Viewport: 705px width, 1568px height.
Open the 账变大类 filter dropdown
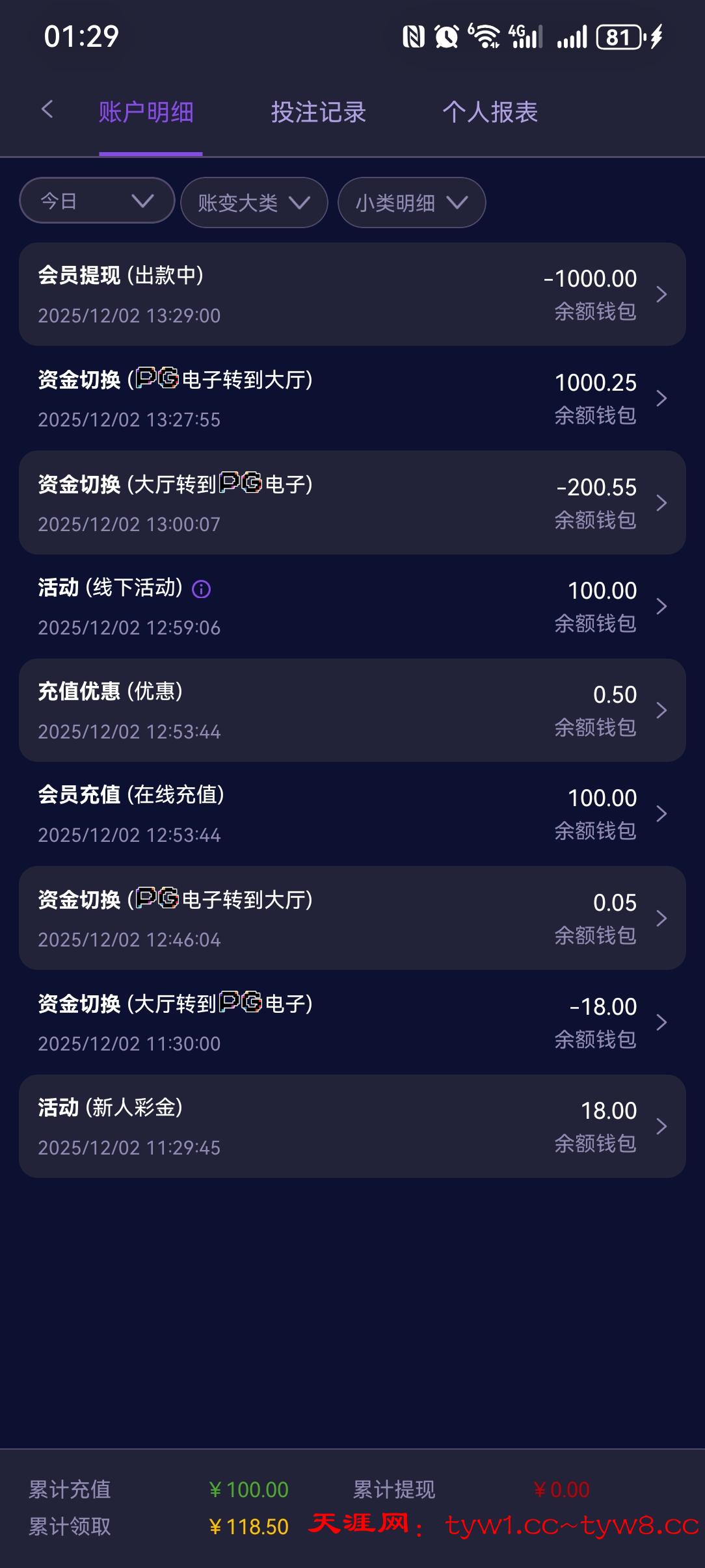click(x=254, y=203)
